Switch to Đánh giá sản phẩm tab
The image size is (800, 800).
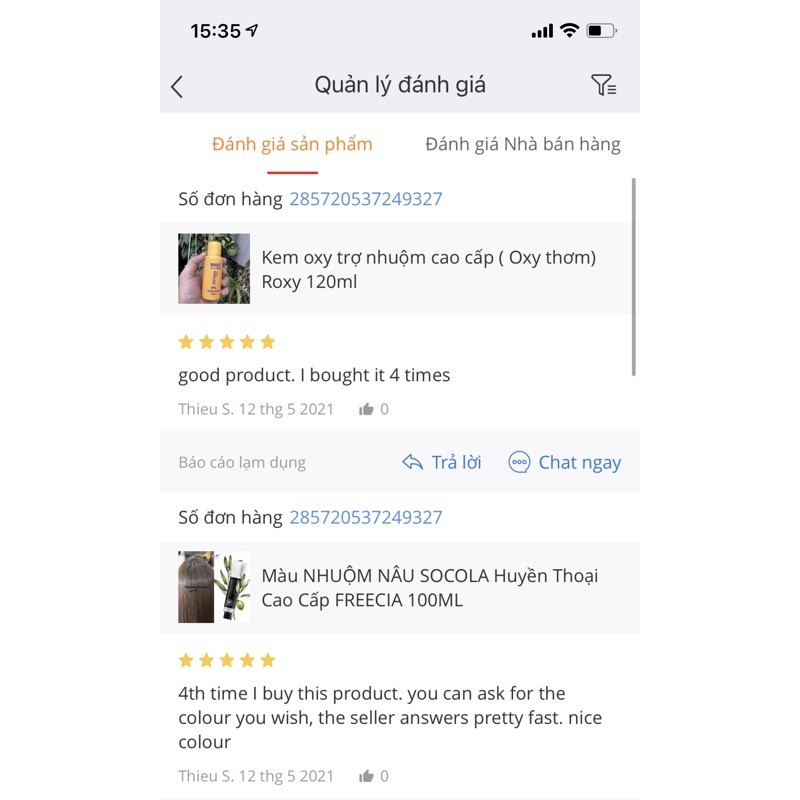pos(292,144)
